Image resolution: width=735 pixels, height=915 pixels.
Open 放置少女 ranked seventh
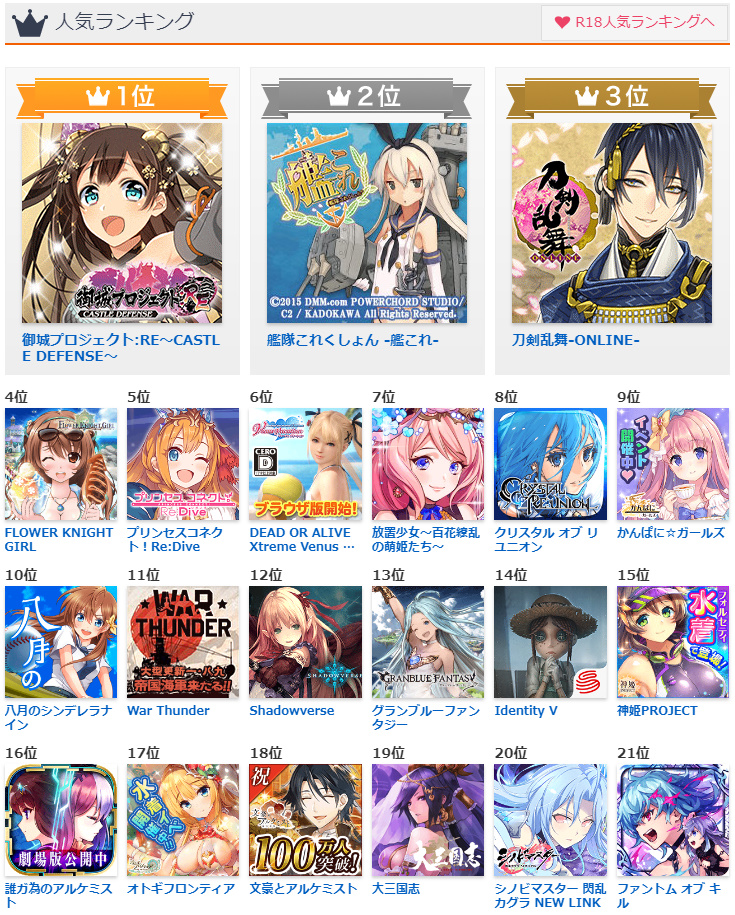pos(428,464)
